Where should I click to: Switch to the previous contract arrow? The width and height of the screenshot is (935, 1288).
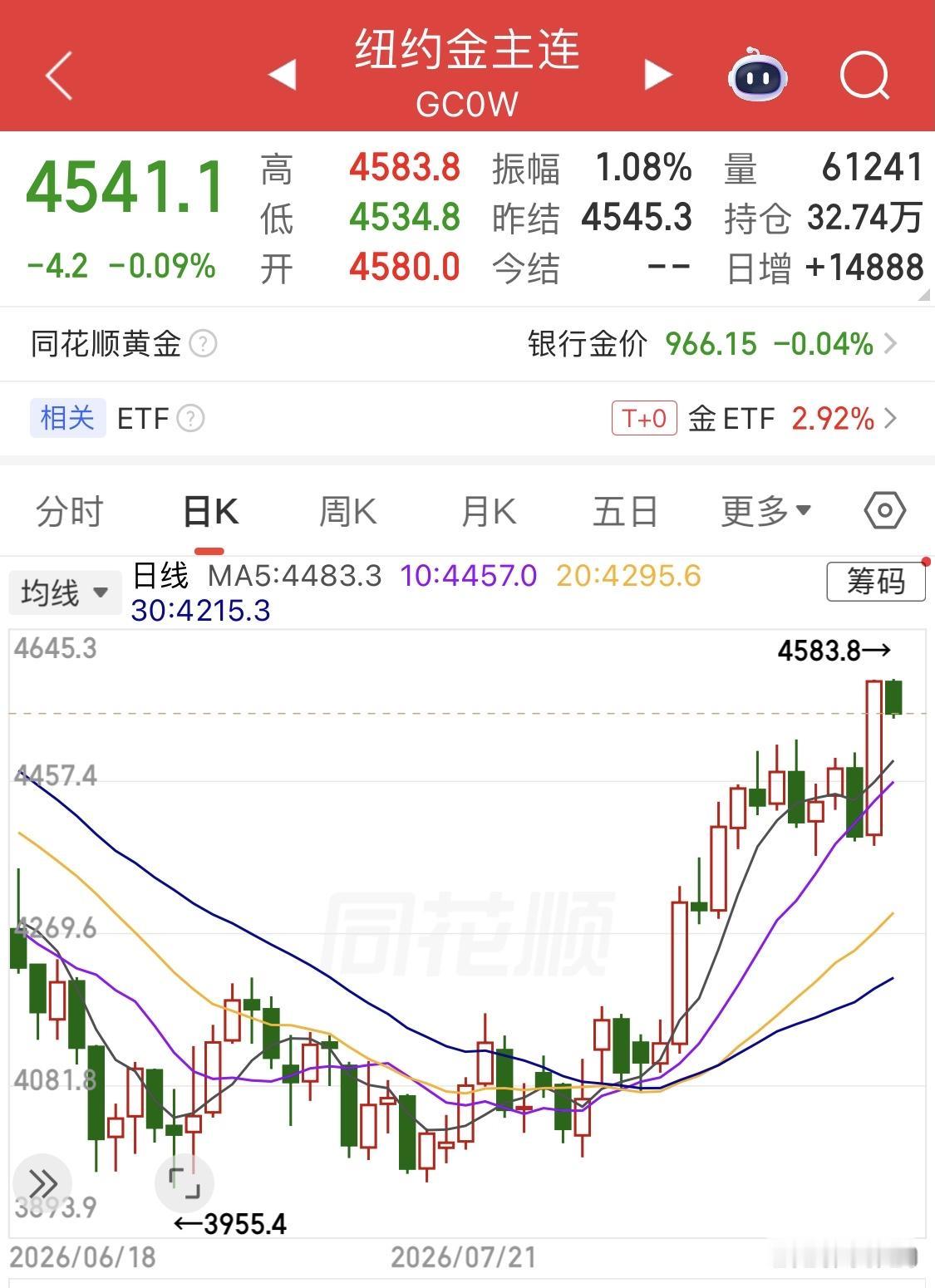[283, 75]
